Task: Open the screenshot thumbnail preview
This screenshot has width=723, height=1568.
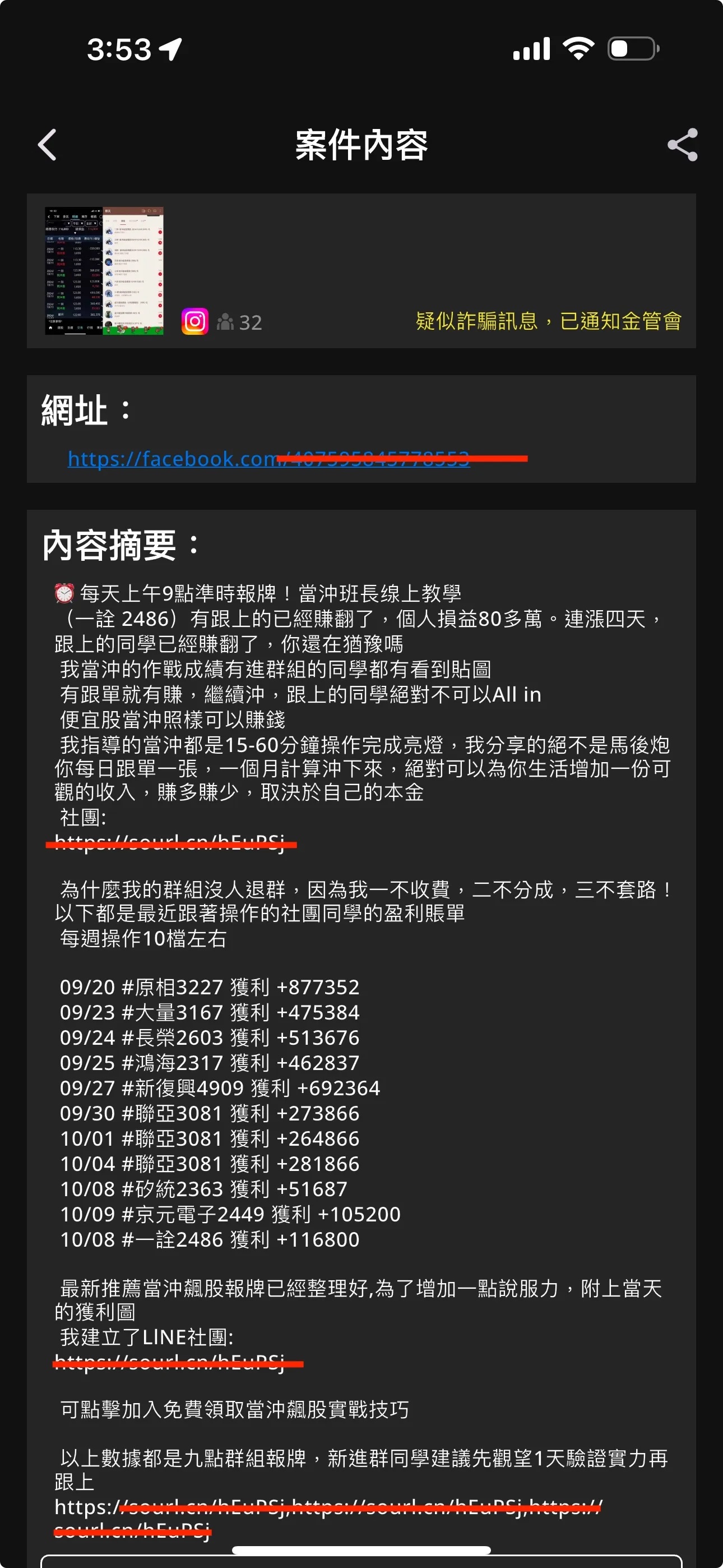Action: click(104, 270)
